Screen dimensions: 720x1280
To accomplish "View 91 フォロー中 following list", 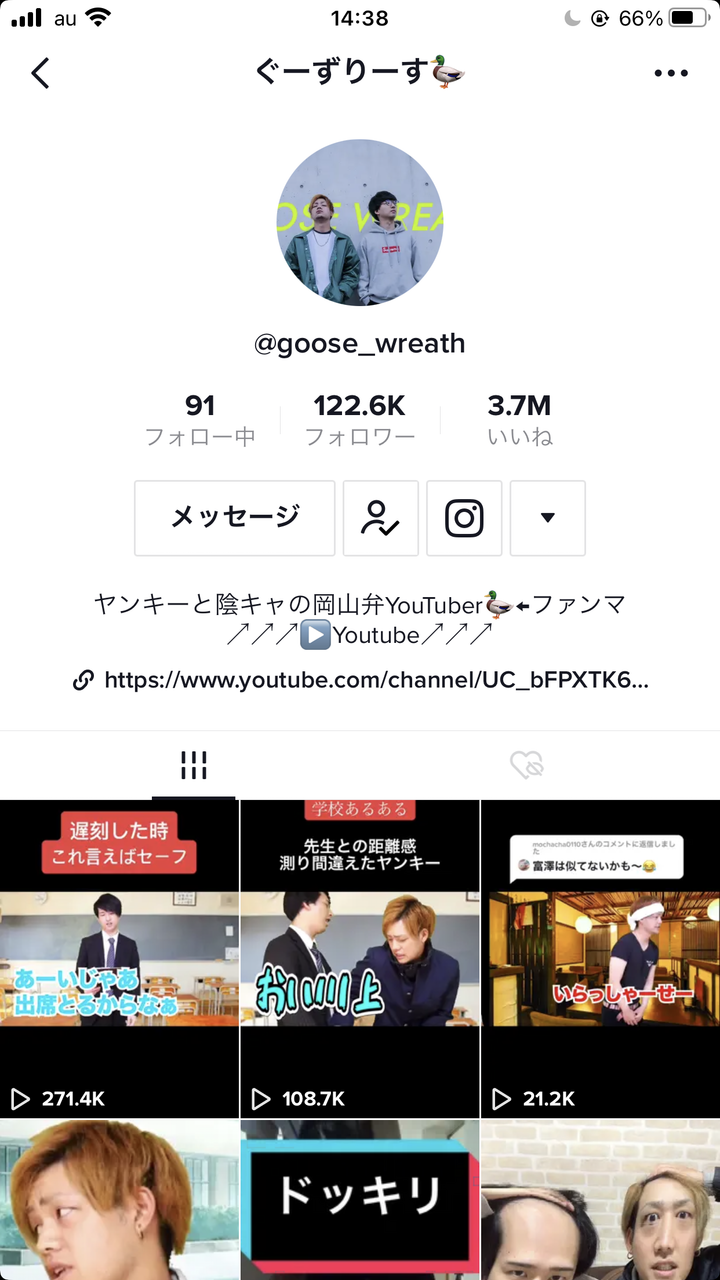I will click(200, 419).
